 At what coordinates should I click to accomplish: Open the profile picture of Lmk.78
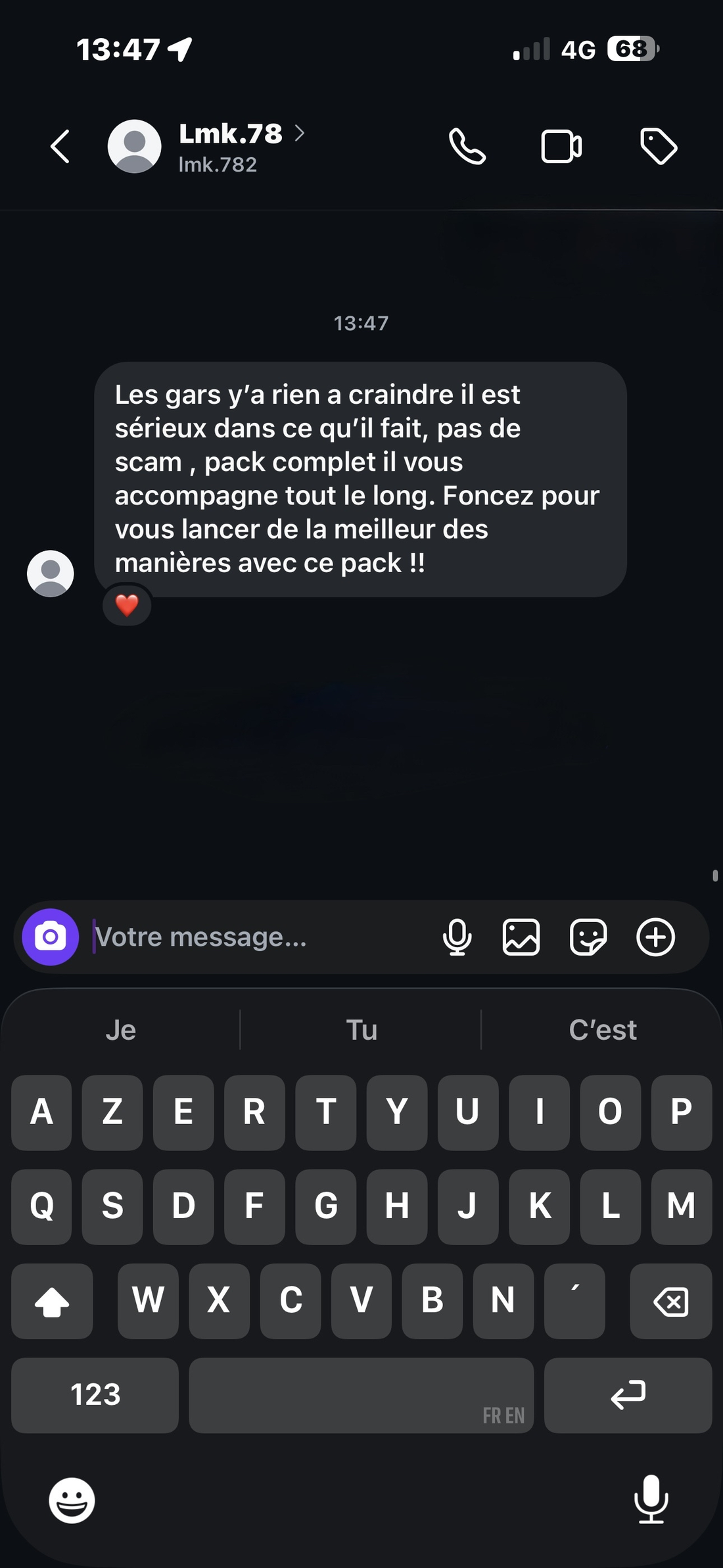click(x=135, y=147)
